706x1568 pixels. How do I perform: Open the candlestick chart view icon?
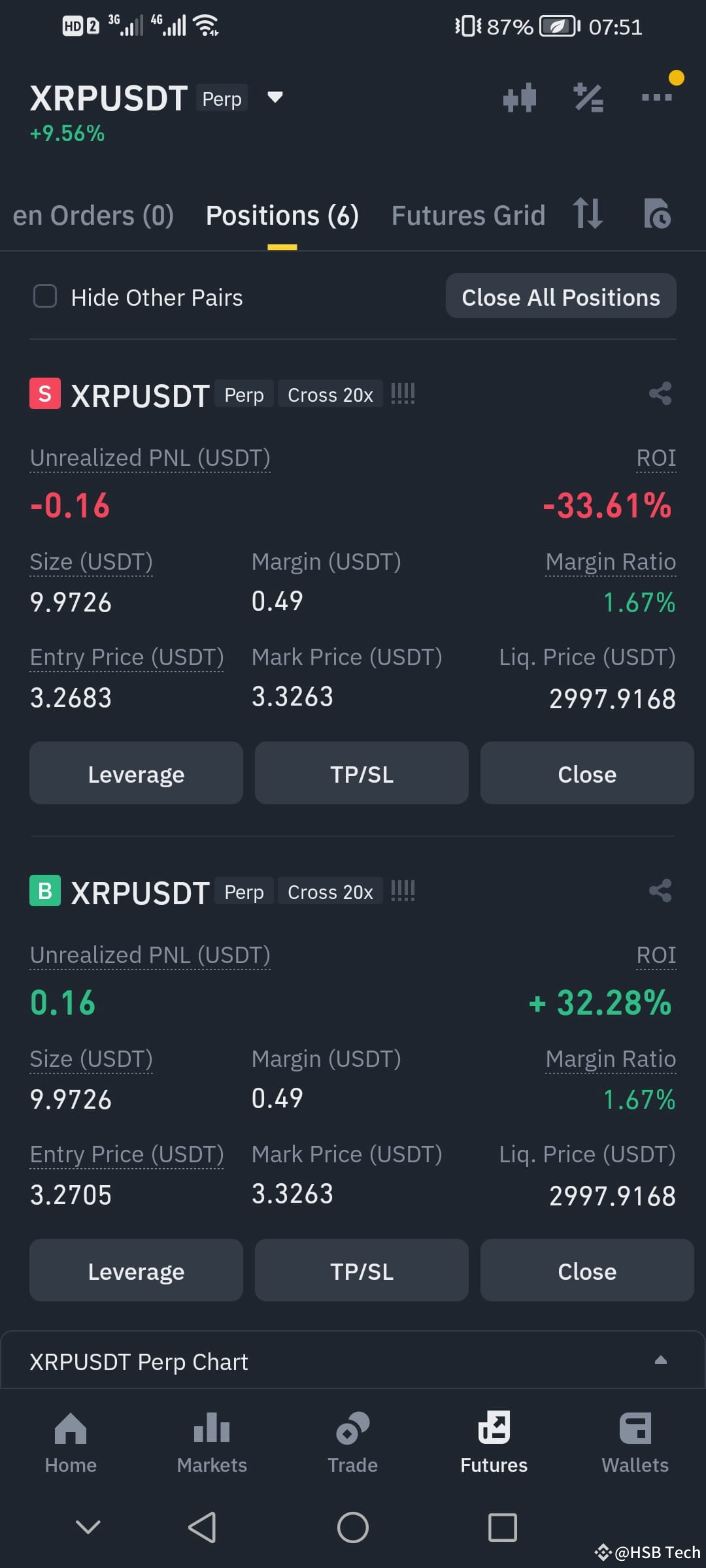pyautogui.click(x=520, y=97)
